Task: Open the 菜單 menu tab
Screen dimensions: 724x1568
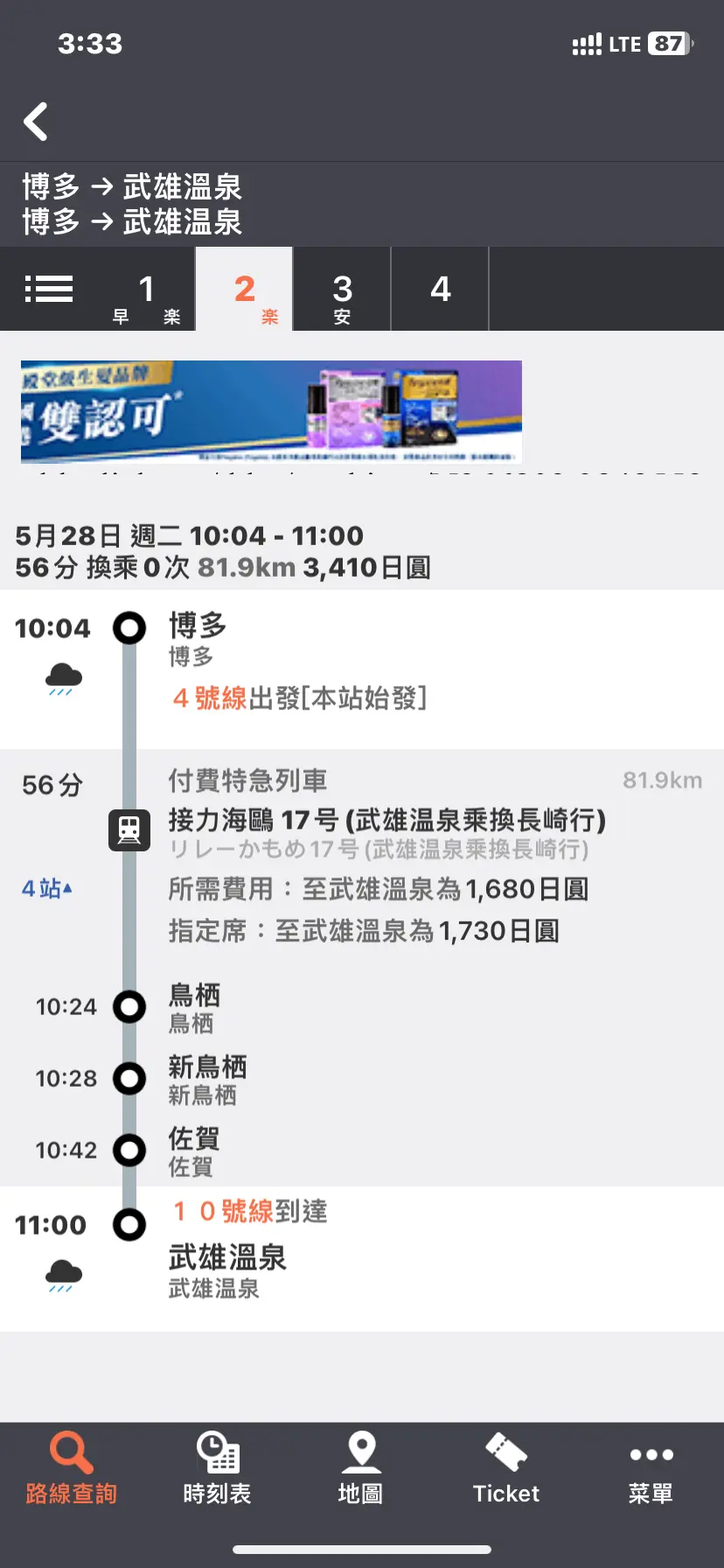Action: click(x=651, y=1468)
